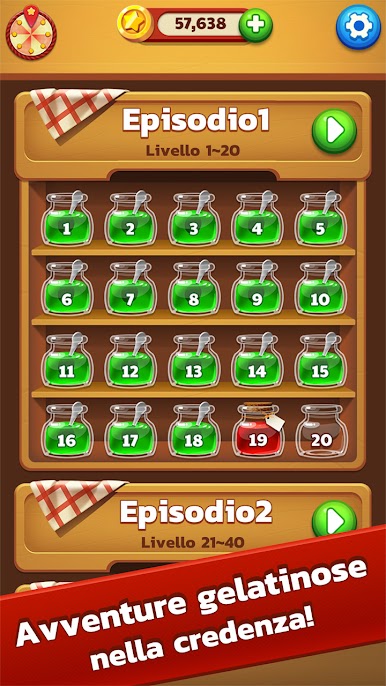This screenshot has height=686, width=386.
Task: Select the level 9 jar
Action: (x=257, y=288)
